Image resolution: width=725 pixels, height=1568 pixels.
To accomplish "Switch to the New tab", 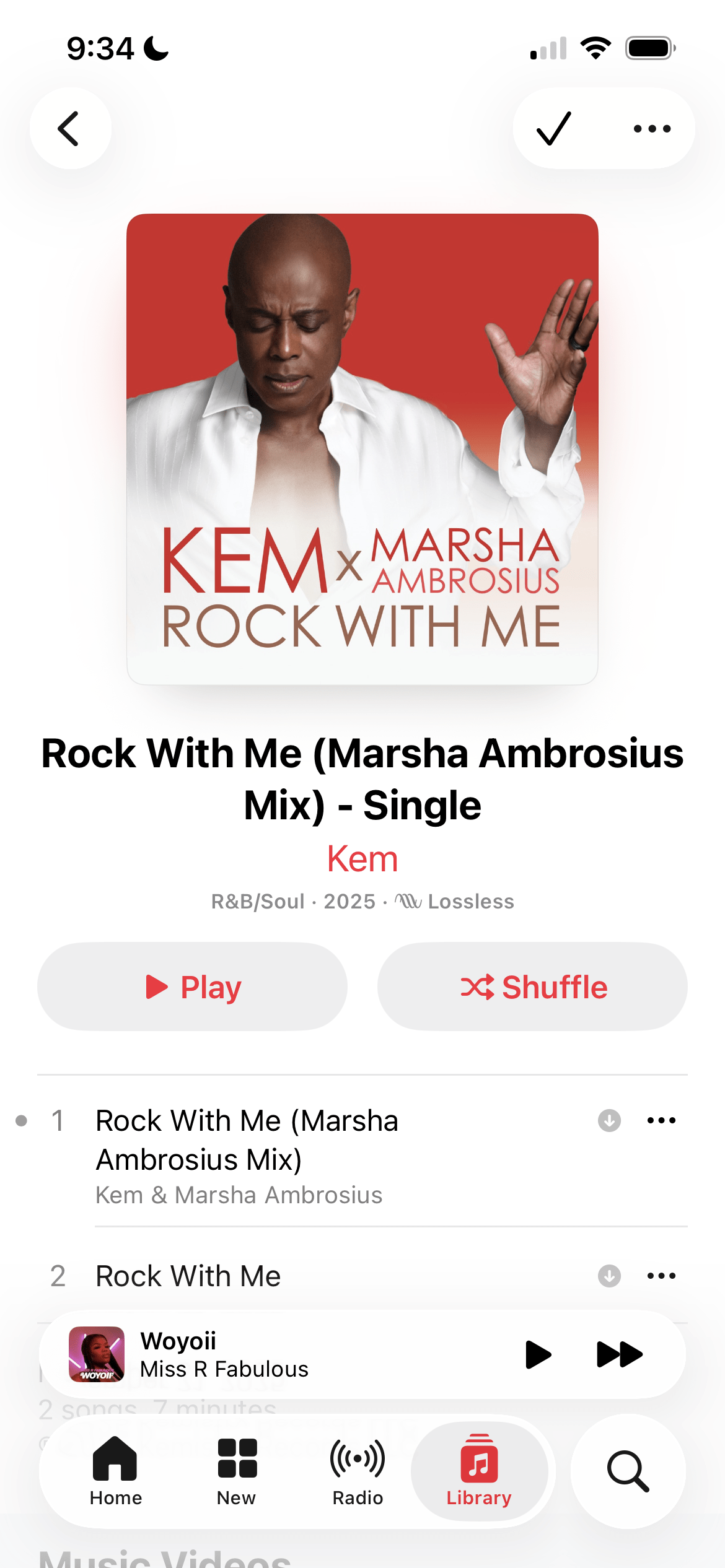I will point(236,1471).
